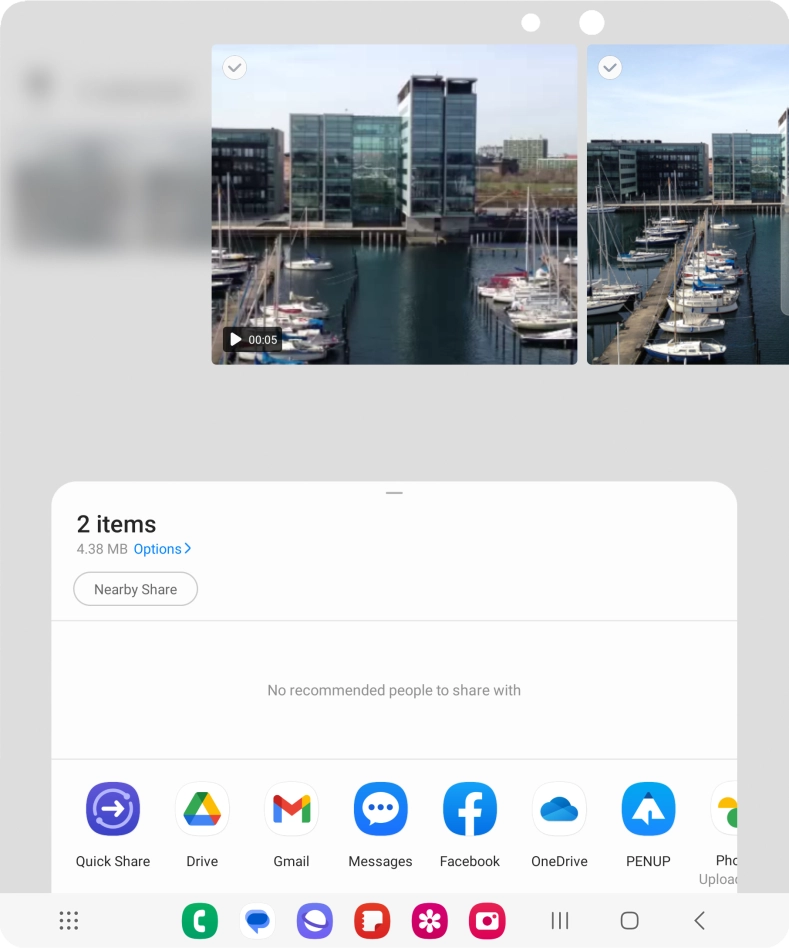Screen dimensions: 789x948
Task: Open Gallery flower app in taskbar
Action: pos(429,920)
